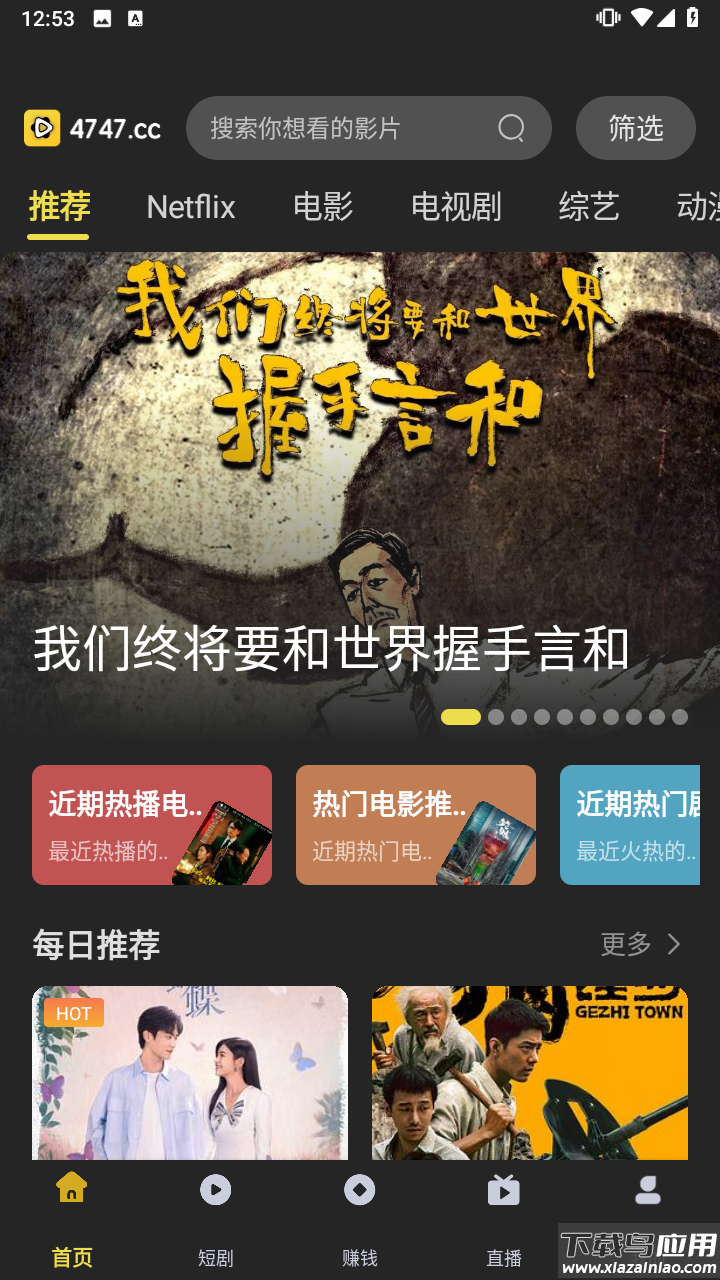This screenshot has height=1280, width=720.
Task: Tap the HOT badge on the drama poster
Action: coord(74,1013)
